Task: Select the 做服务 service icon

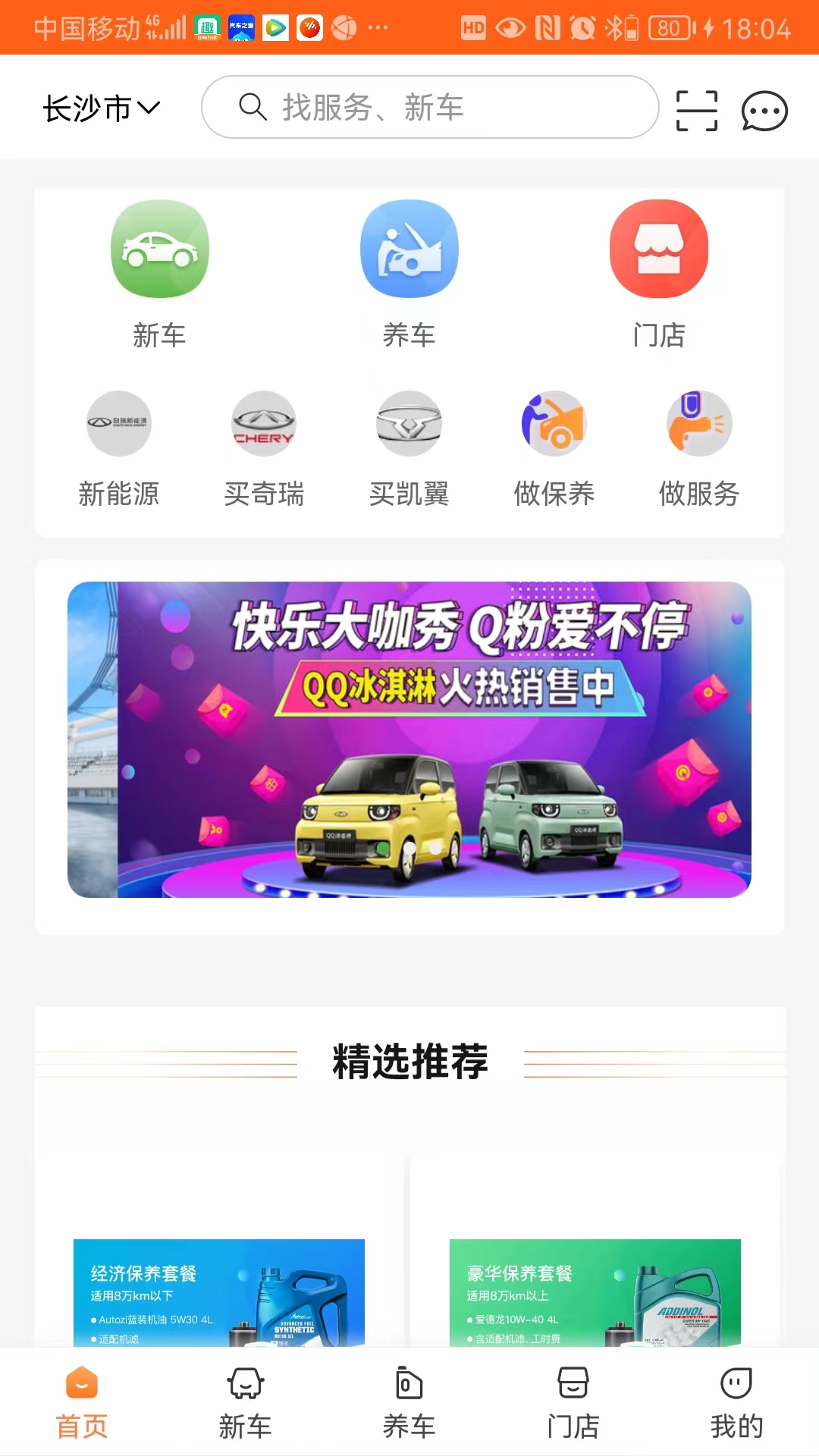Action: point(699,424)
